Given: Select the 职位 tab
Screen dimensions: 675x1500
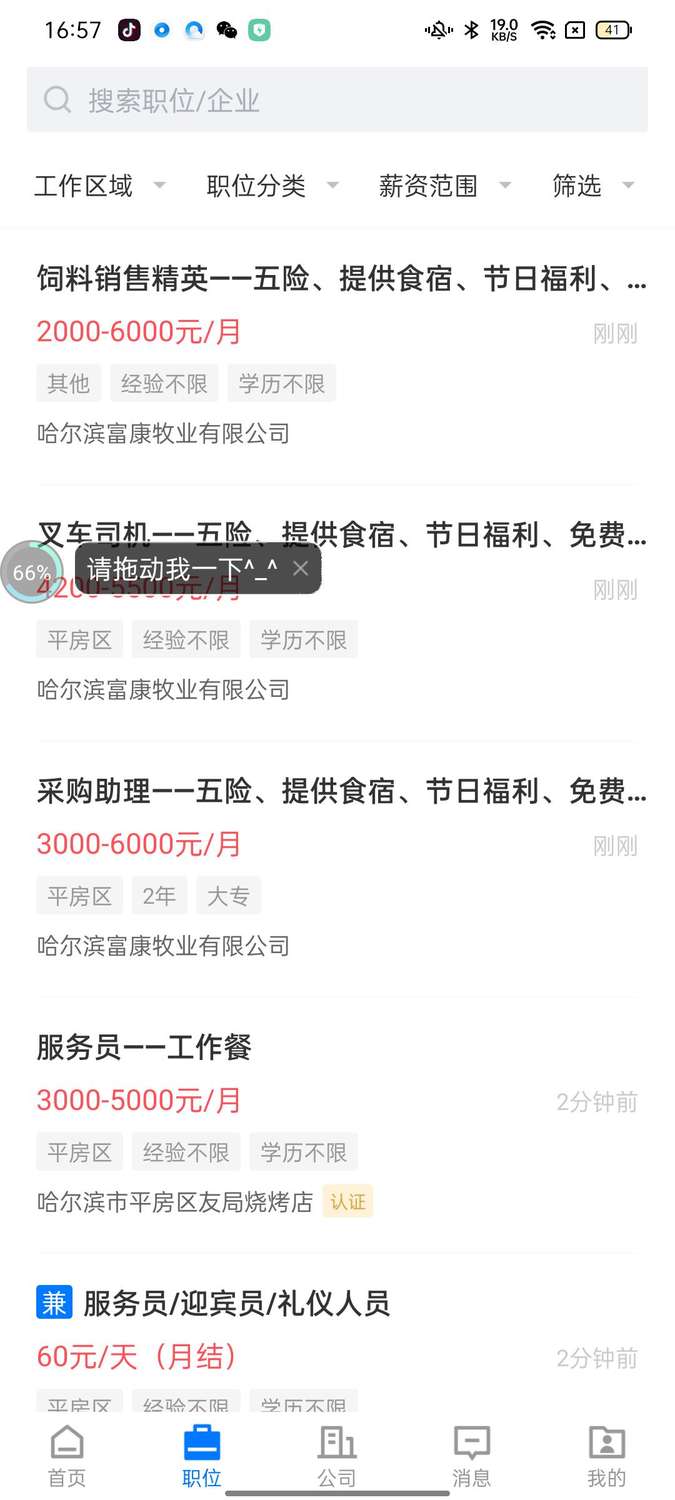Looking at the screenshot, I should click(202, 1457).
